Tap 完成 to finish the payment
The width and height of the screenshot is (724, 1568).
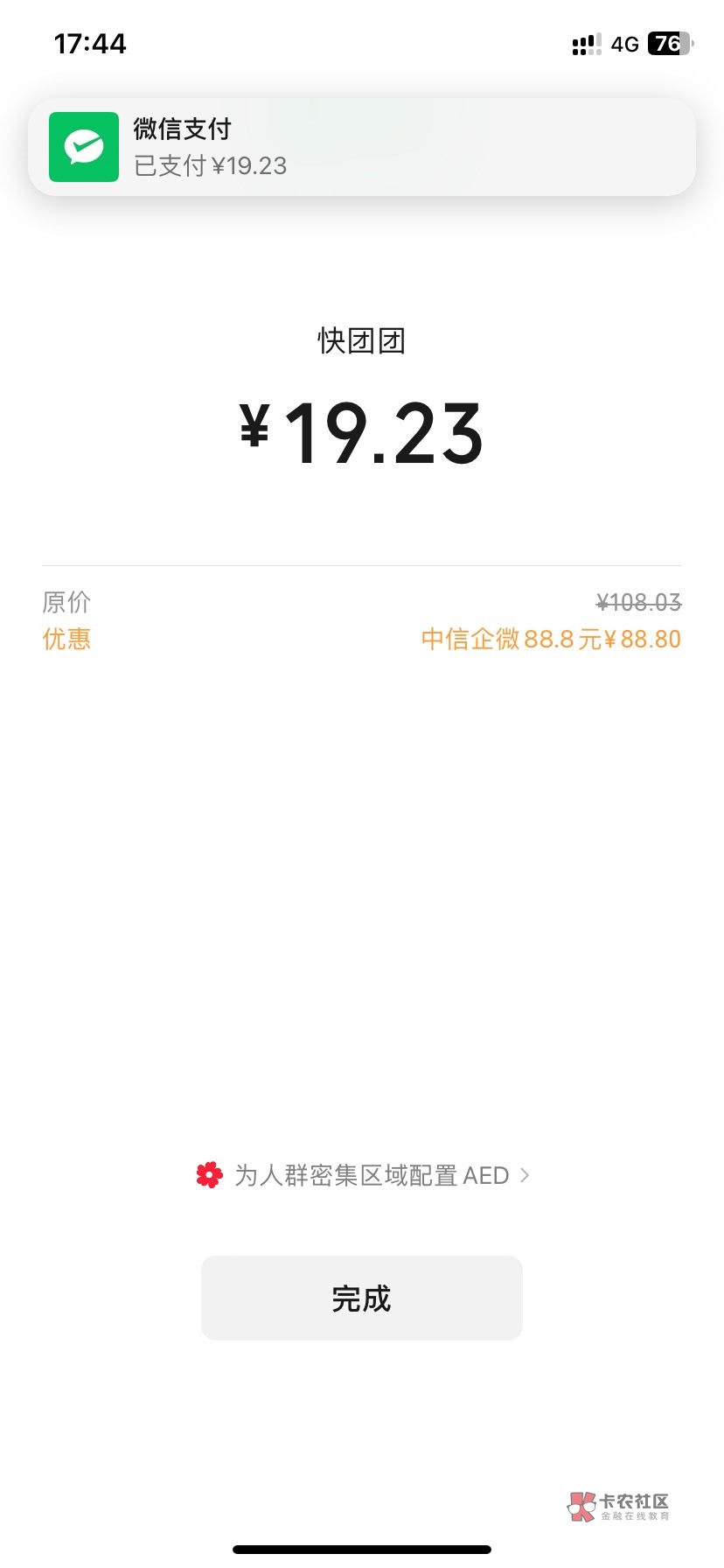pos(362,1298)
